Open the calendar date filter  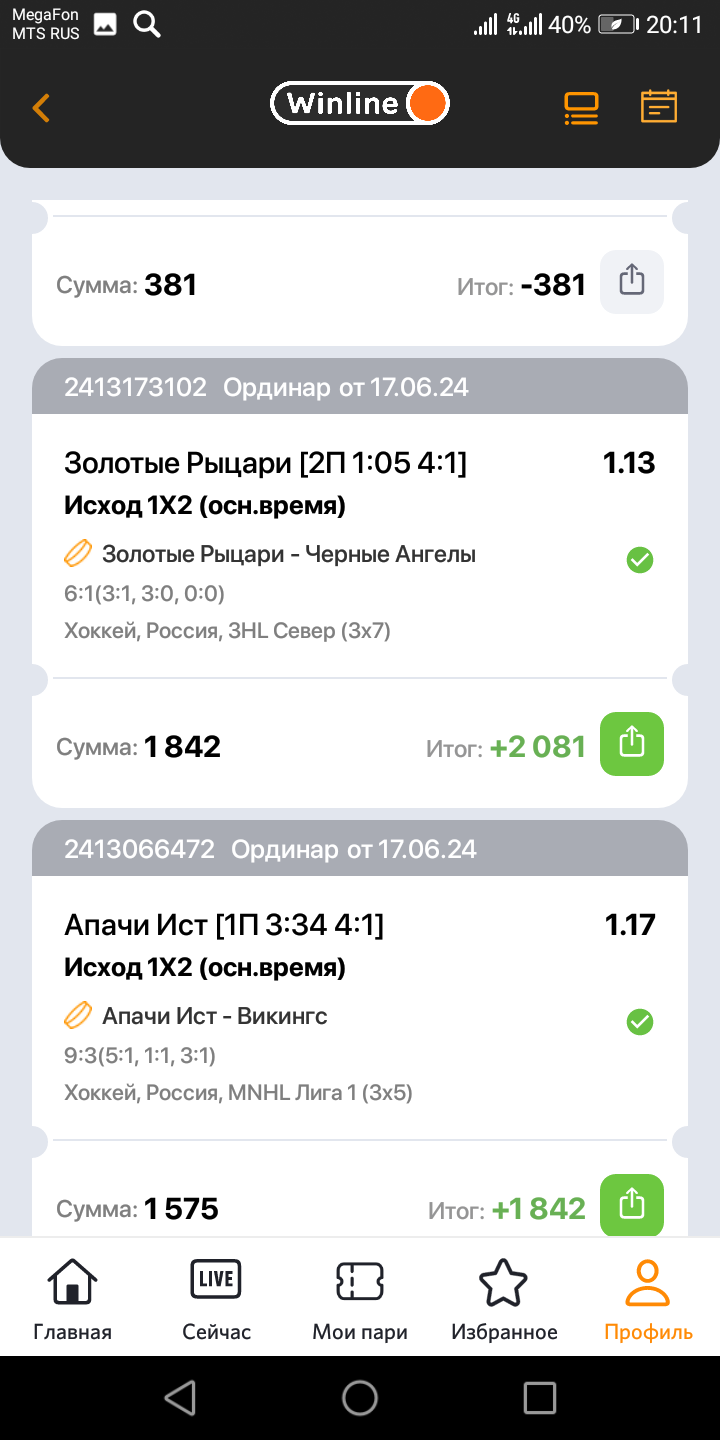(x=659, y=107)
